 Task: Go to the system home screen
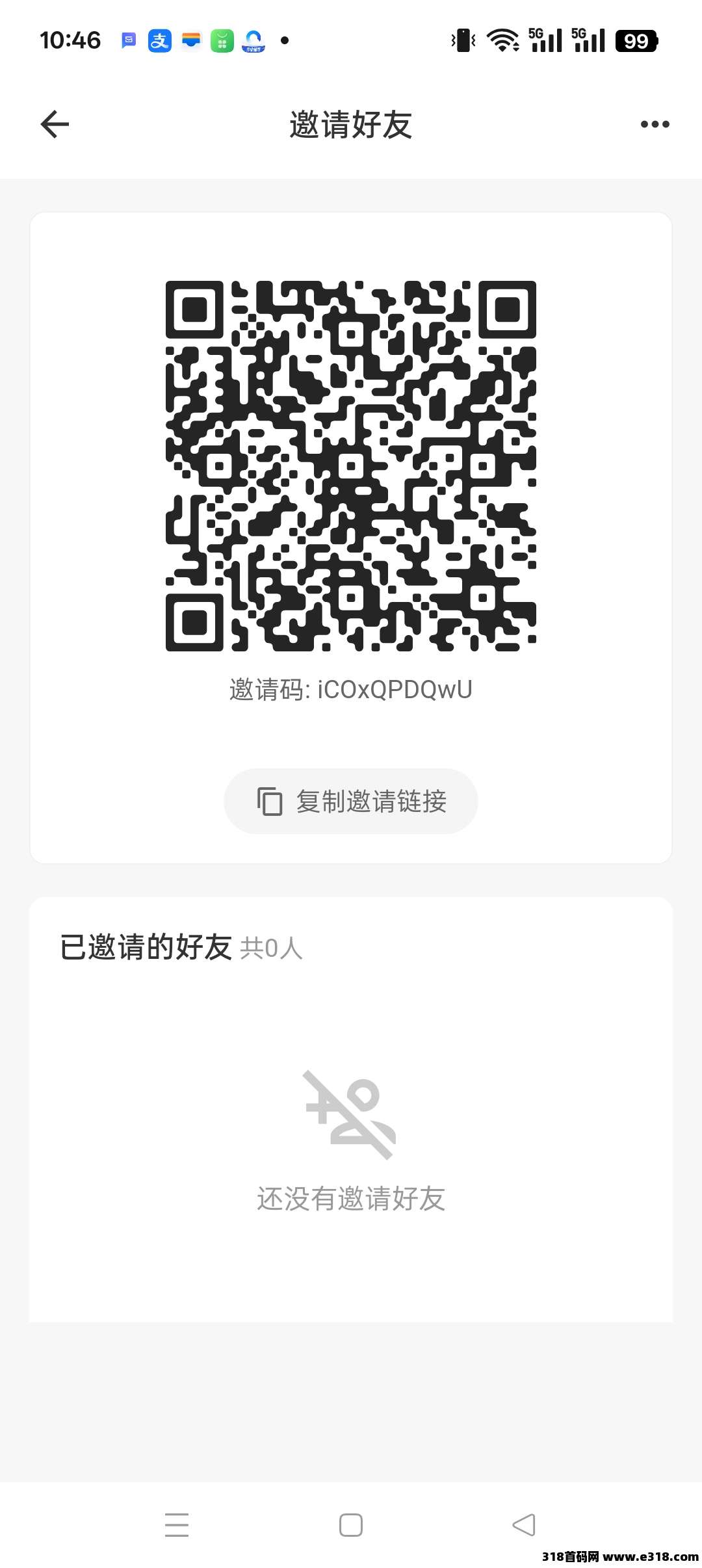[351, 1524]
